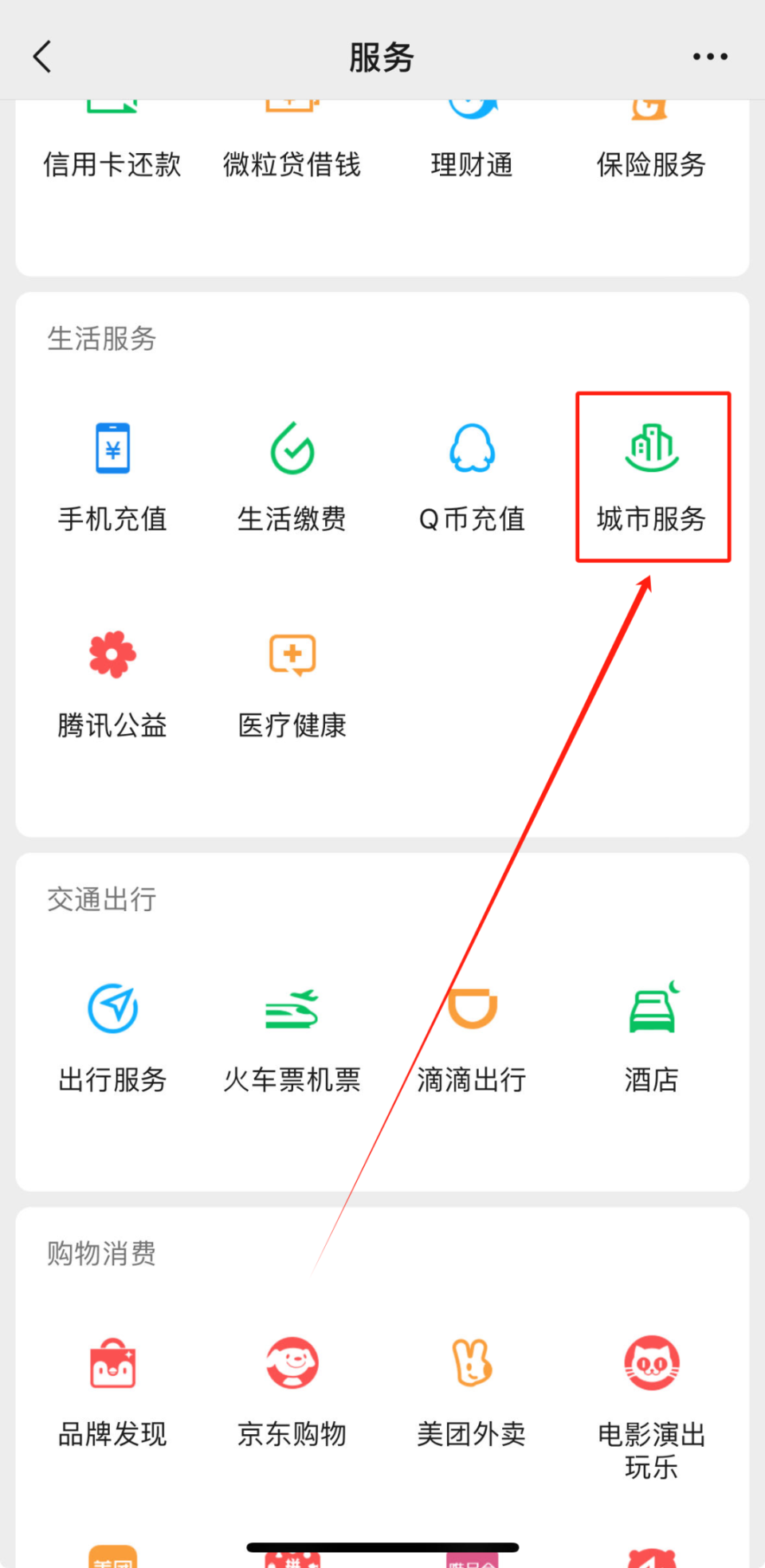Open 理财通 wealth management
The image size is (765, 1568).
(472, 151)
